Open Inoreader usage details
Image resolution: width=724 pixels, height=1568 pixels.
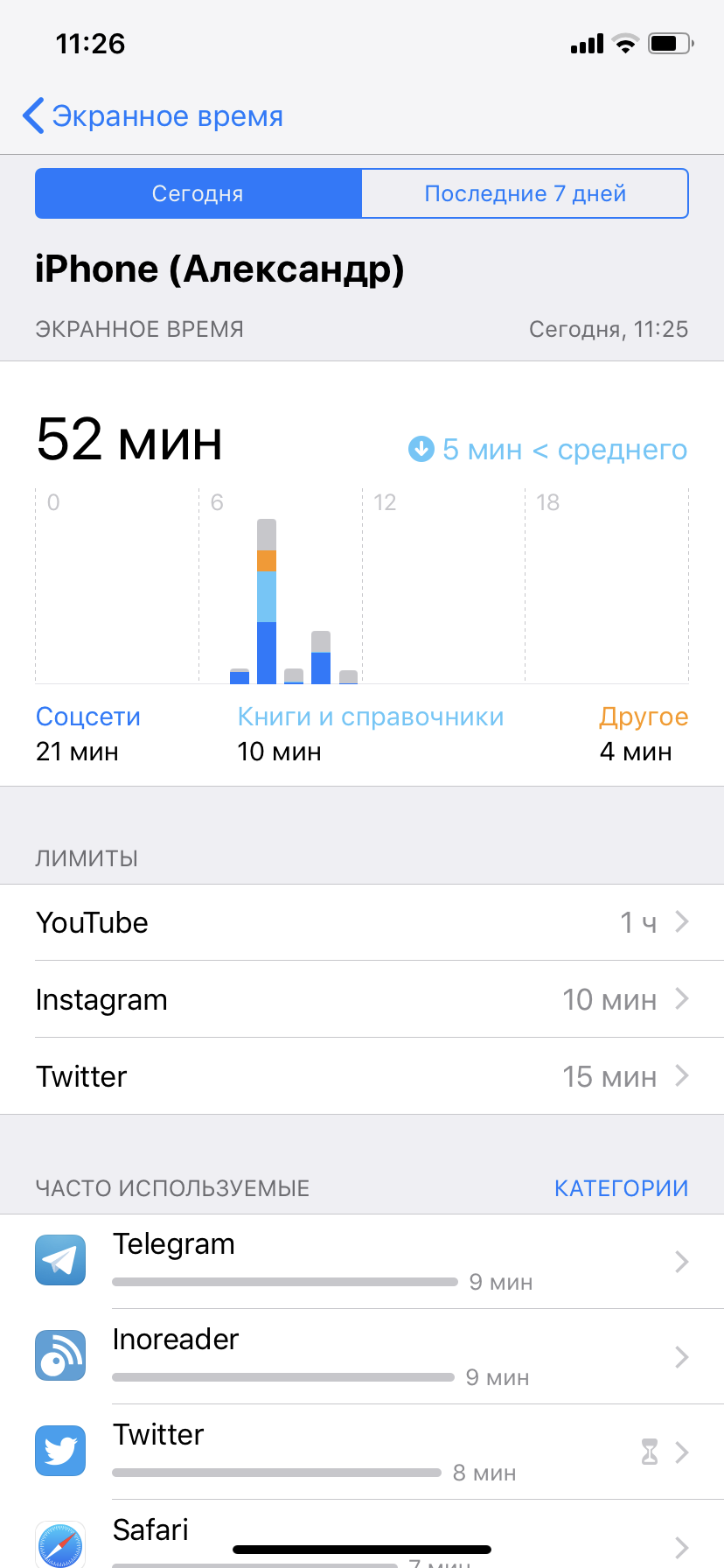click(x=362, y=1357)
